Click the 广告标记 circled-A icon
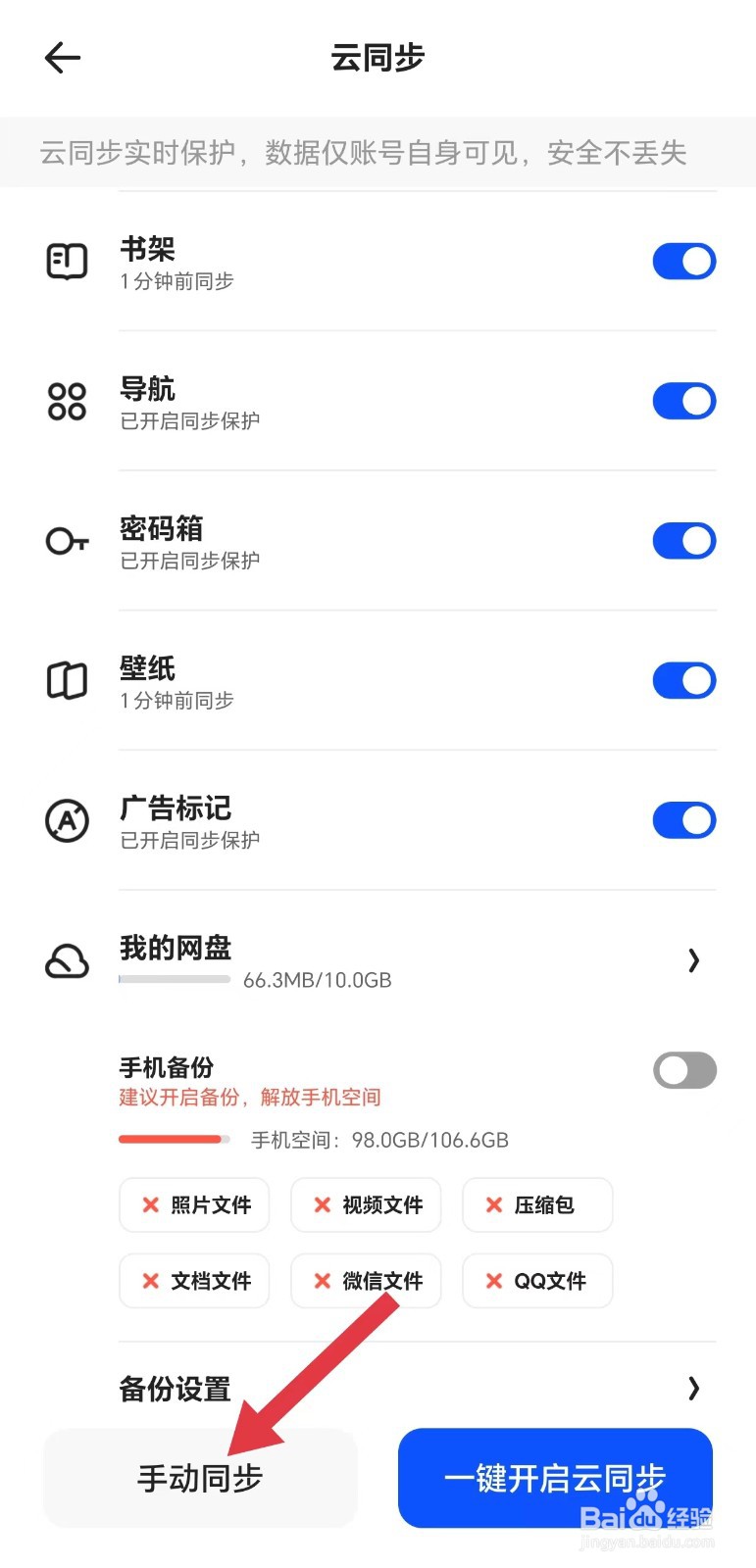Screen dimensions: 756x1568 coord(66,820)
